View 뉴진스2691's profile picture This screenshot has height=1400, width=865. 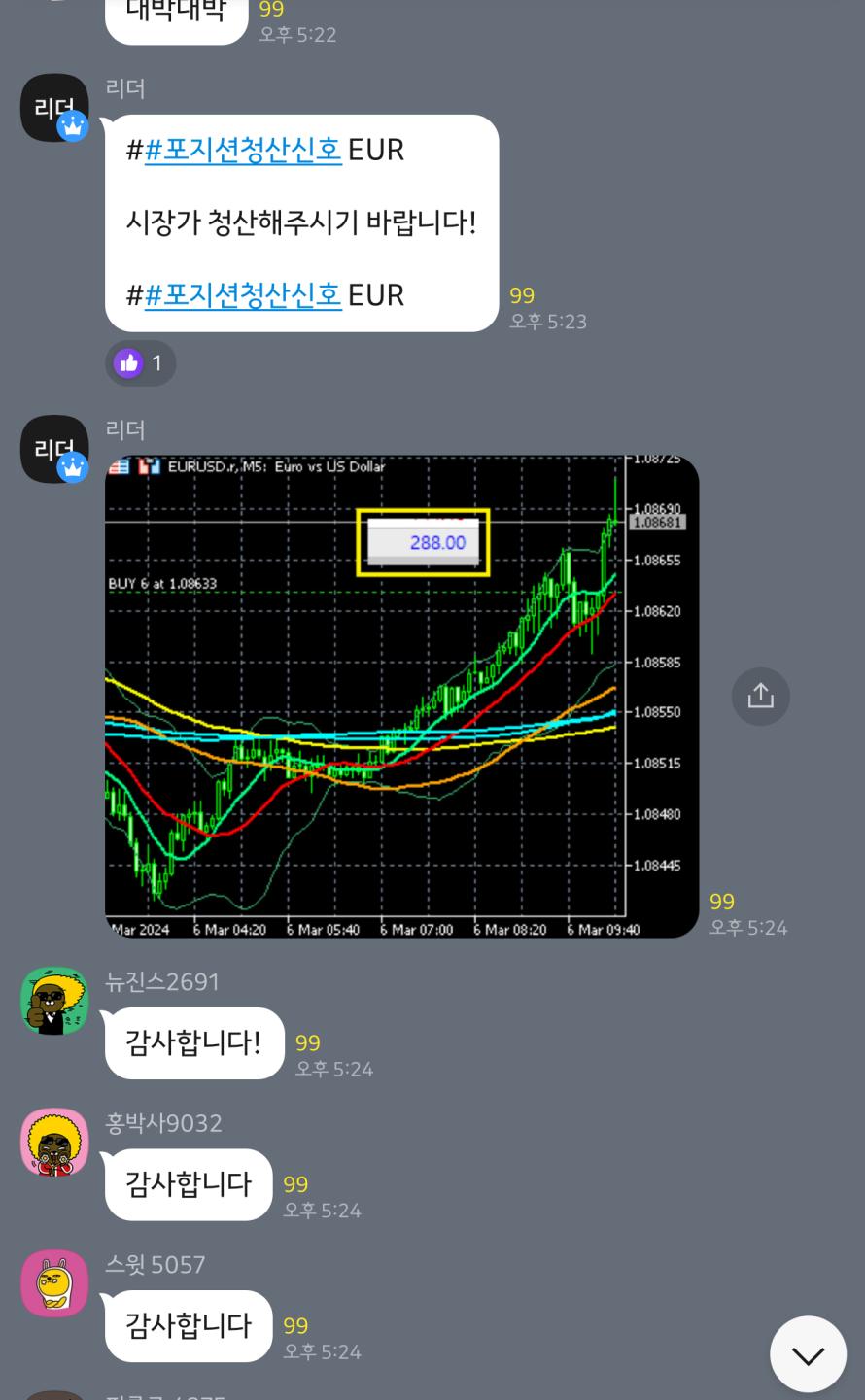point(54,1001)
